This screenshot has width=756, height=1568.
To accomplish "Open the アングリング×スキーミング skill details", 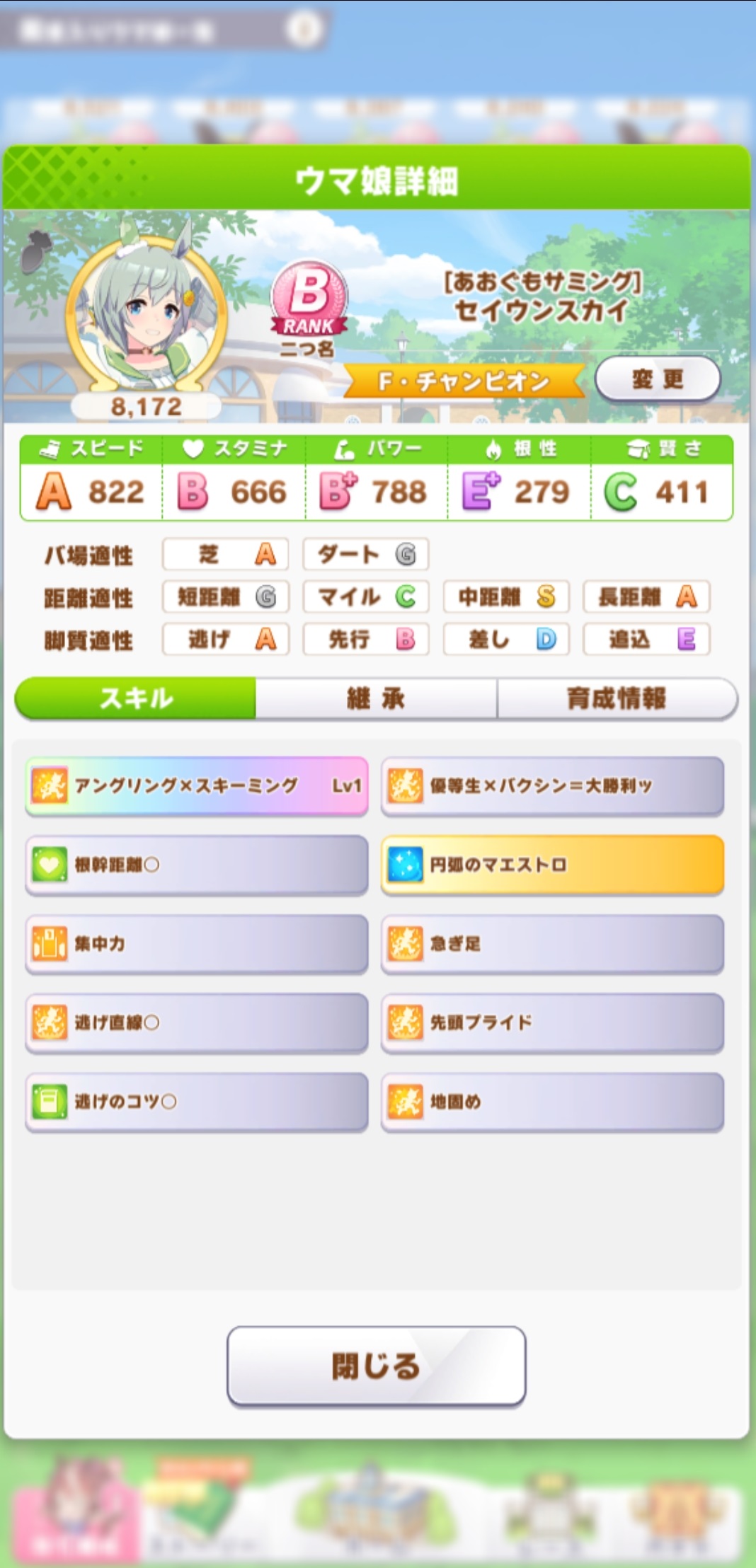I will 197,786.
